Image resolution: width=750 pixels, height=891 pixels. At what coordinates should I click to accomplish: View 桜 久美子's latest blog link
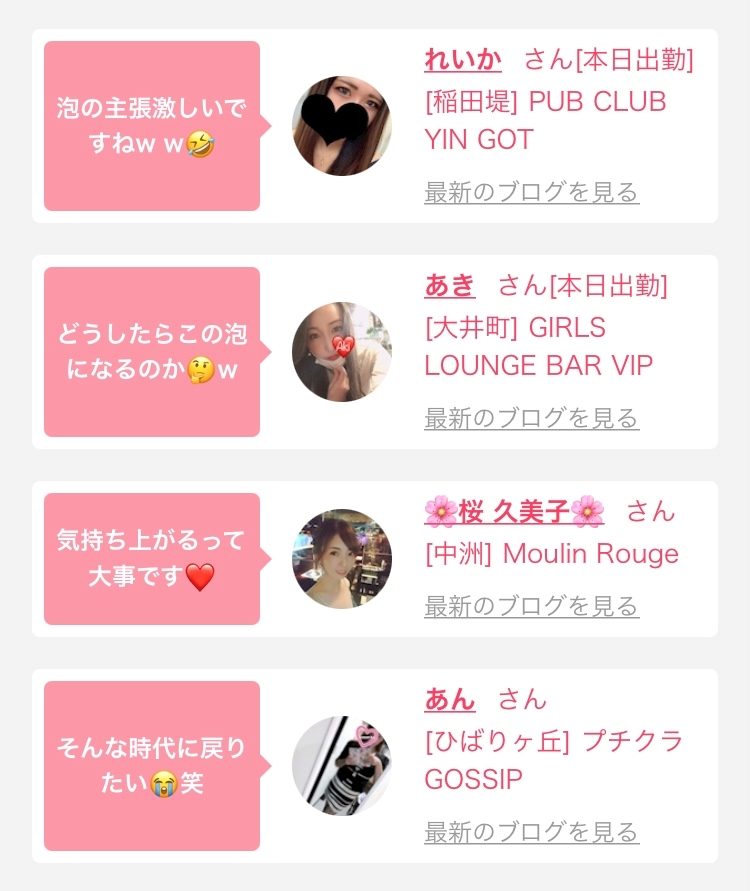[532, 606]
